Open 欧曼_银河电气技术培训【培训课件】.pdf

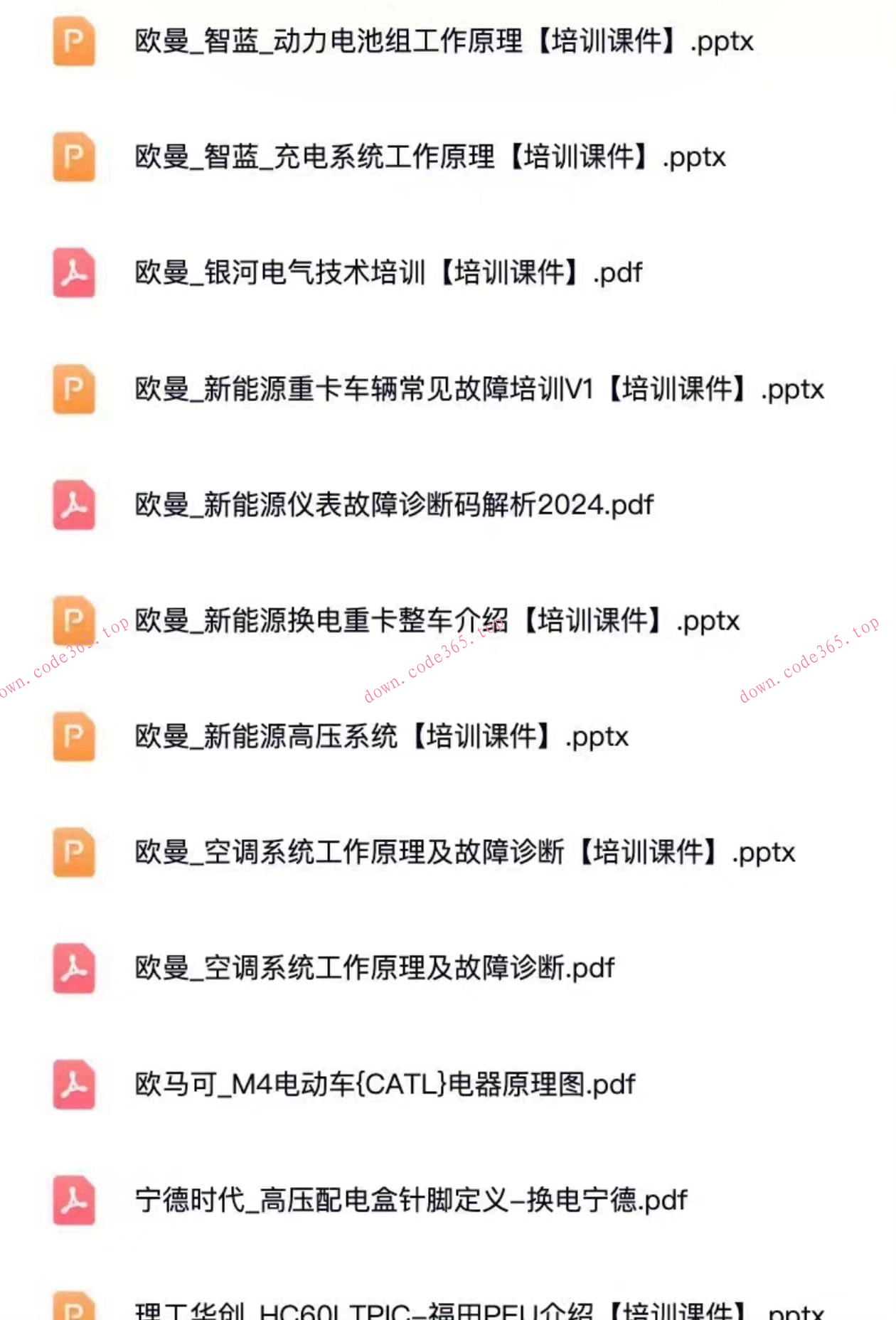coord(388,272)
